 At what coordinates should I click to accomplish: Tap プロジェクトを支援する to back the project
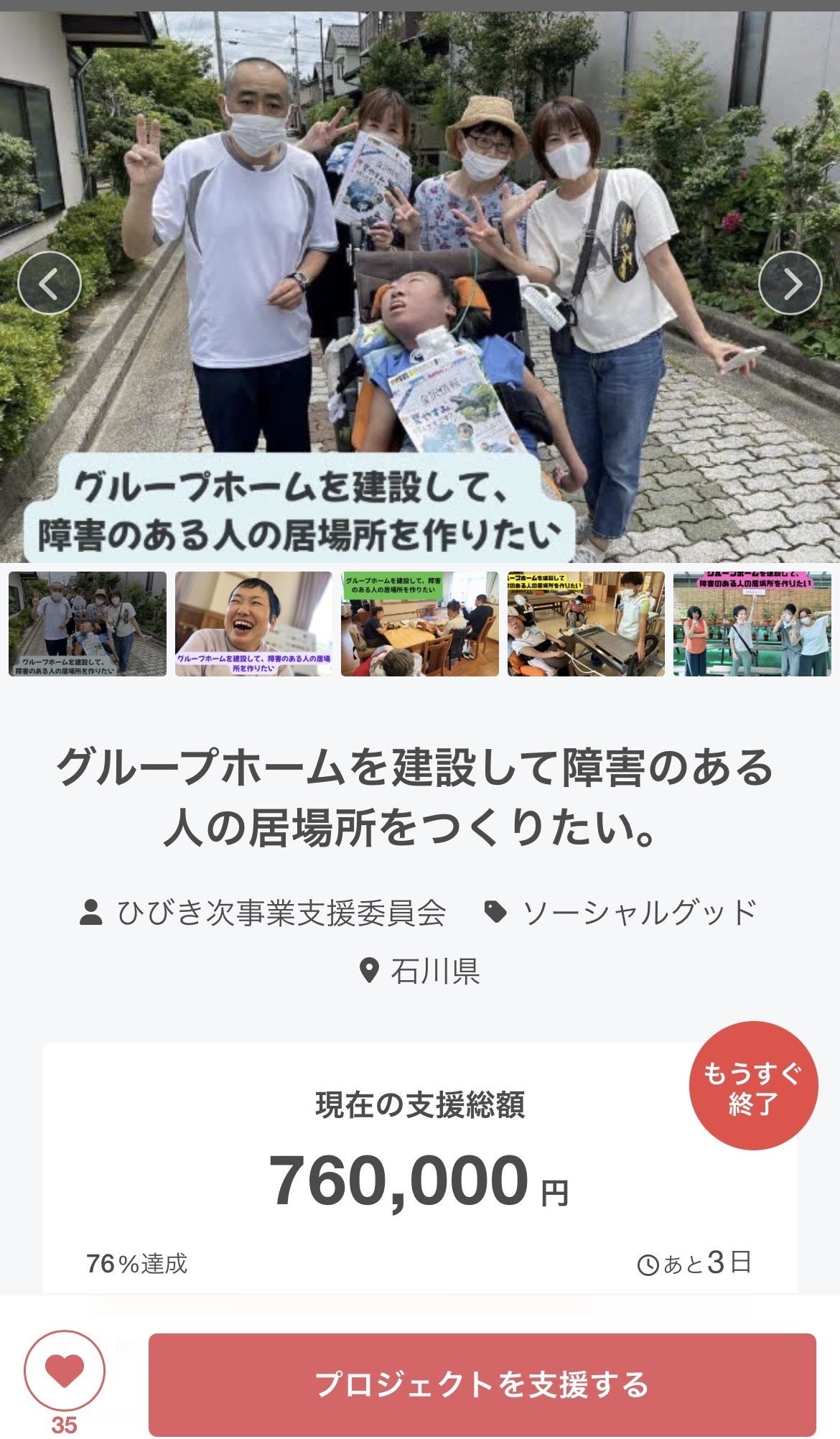[x=482, y=1384]
